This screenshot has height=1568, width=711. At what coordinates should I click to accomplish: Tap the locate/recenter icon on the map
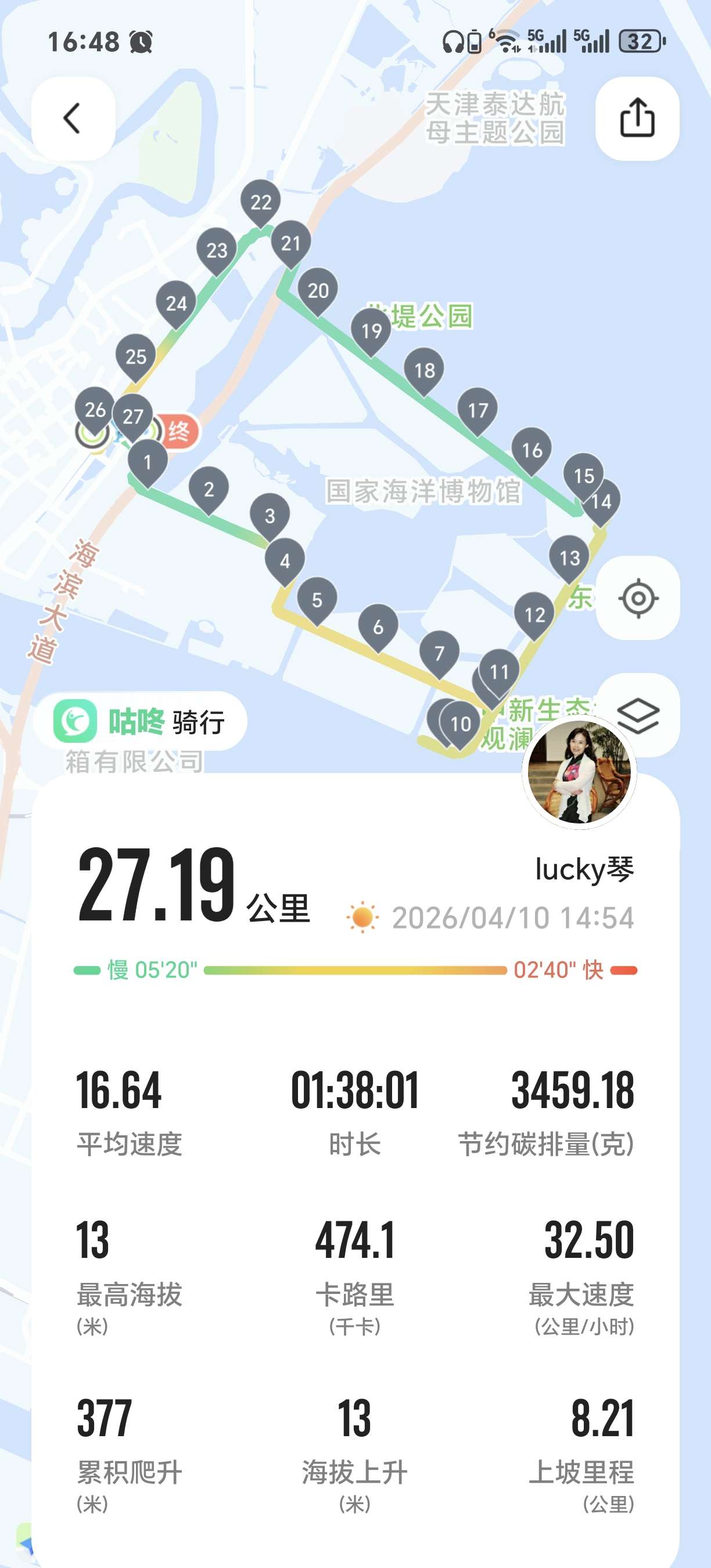tap(638, 599)
